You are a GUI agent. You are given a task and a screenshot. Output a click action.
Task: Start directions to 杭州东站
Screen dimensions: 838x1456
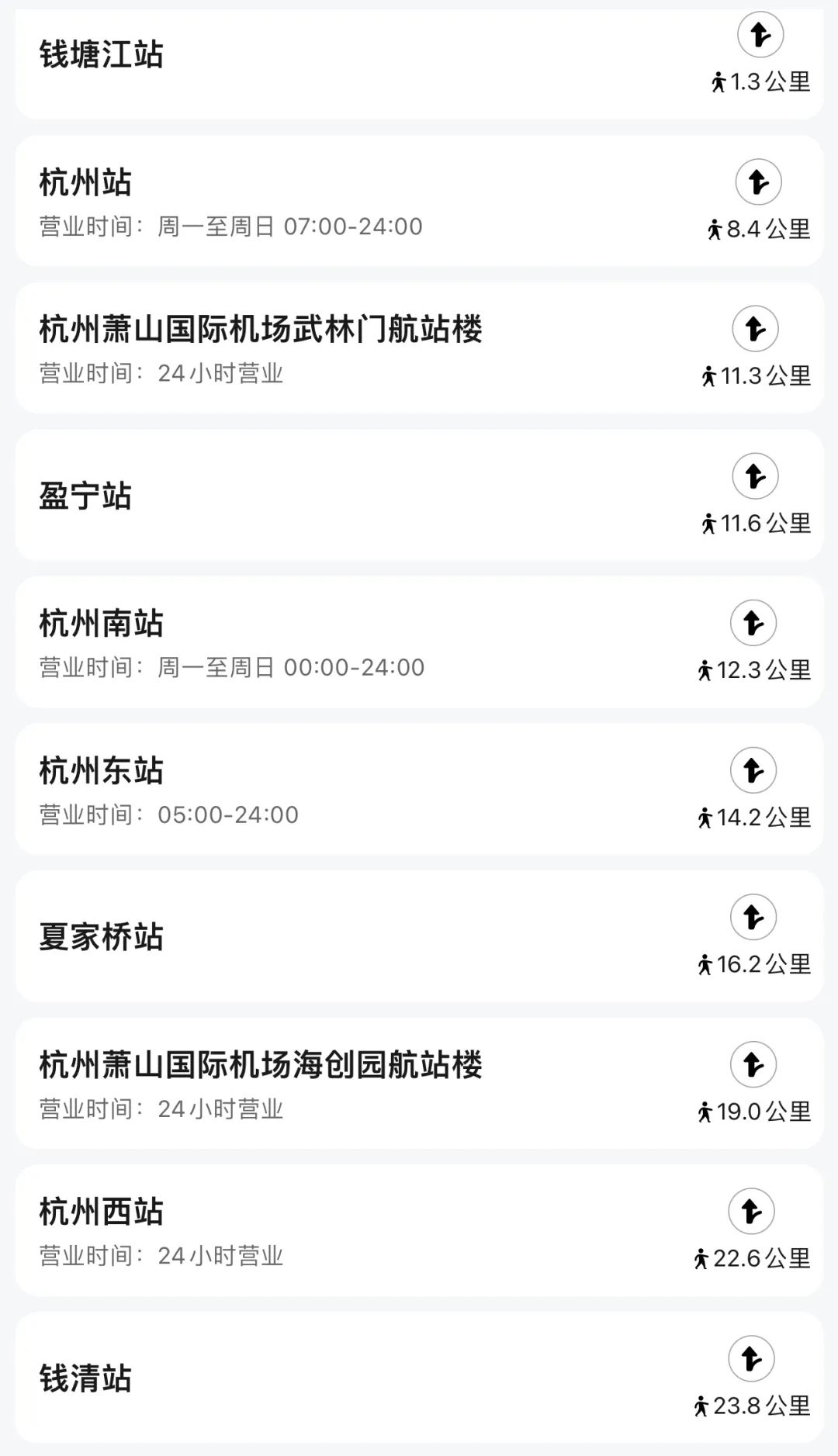(753, 770)
